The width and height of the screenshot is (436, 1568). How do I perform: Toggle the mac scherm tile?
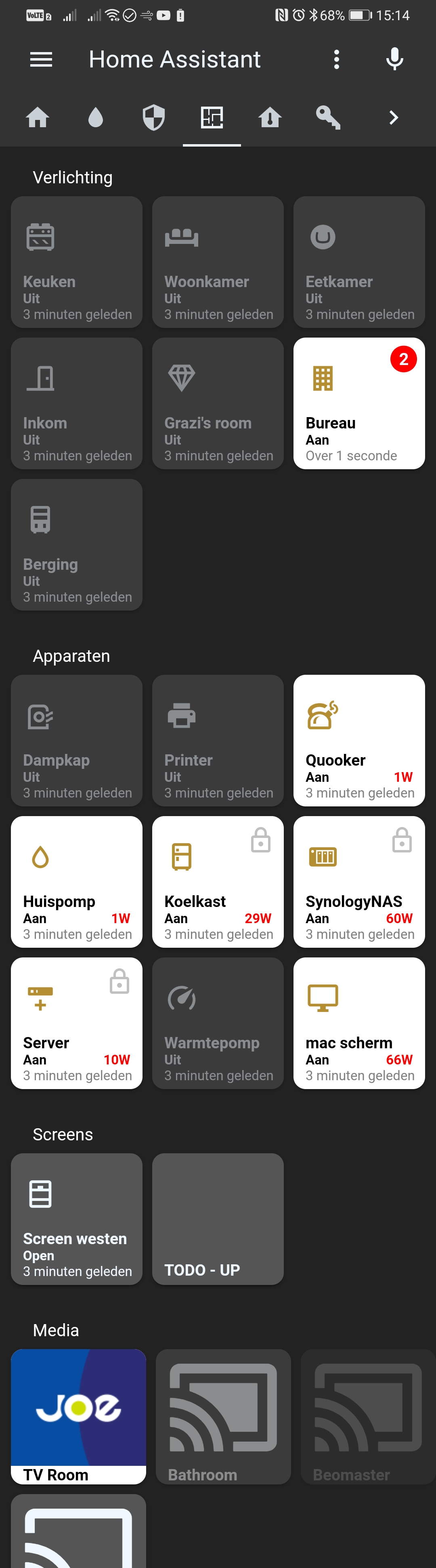tap(359, 1022)
